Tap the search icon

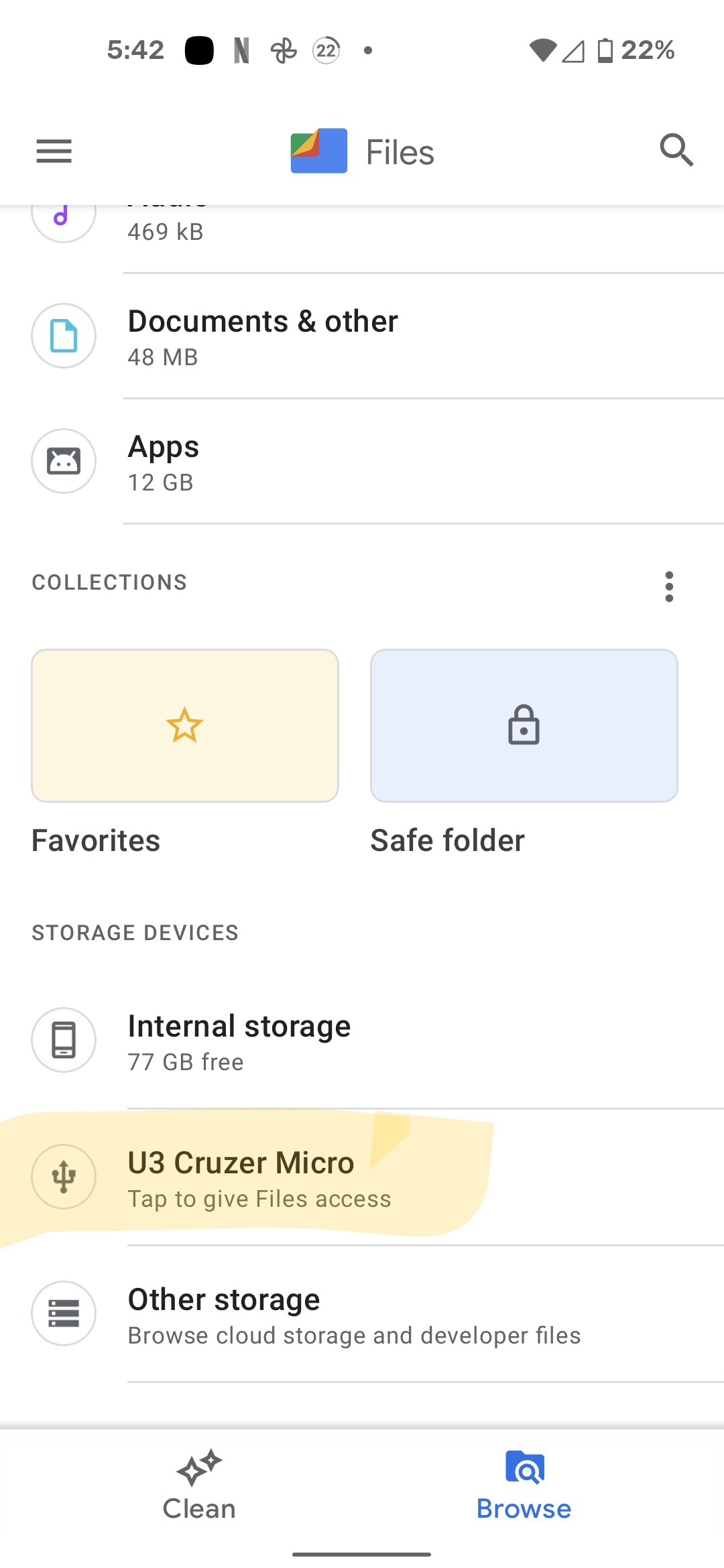[676, 150]
